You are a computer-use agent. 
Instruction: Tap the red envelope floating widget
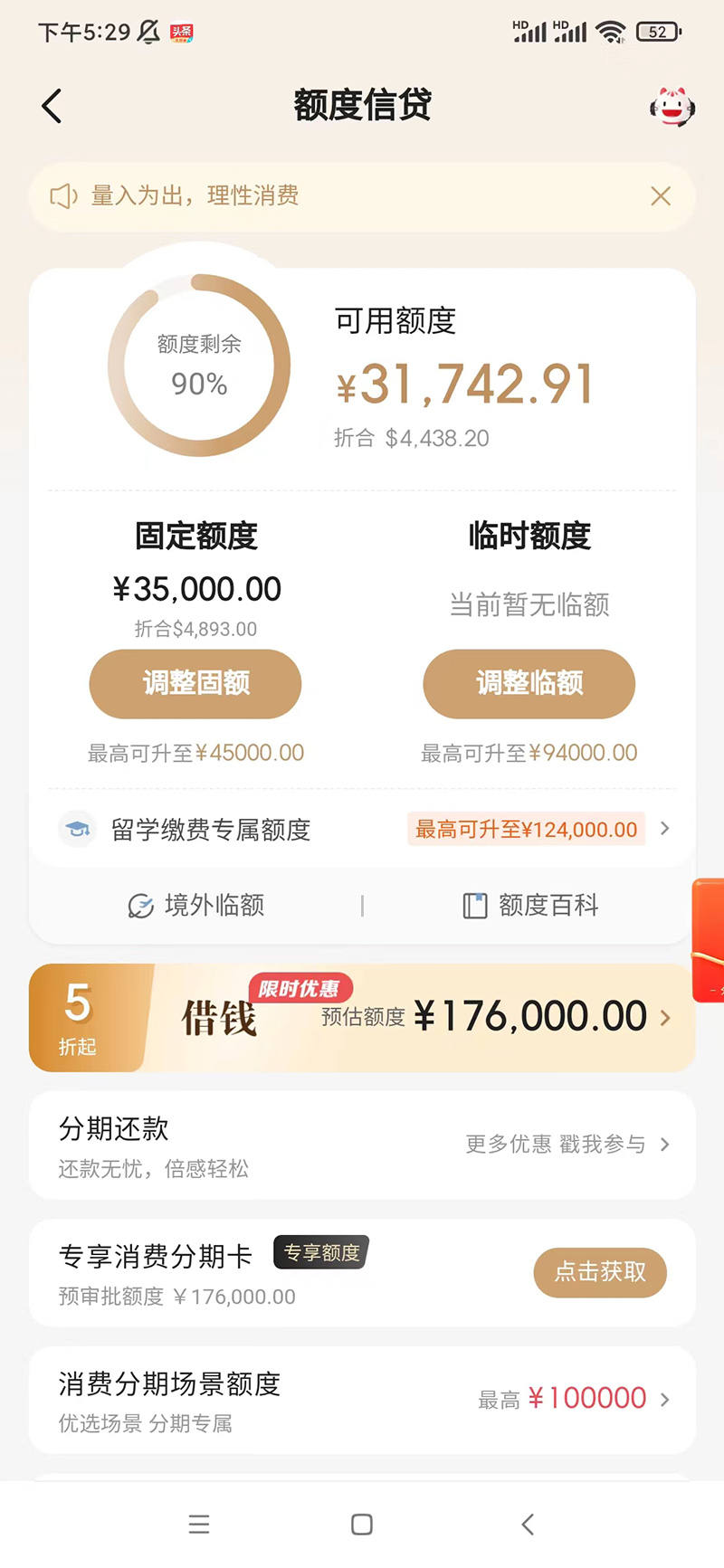click(x=709, y=941)
